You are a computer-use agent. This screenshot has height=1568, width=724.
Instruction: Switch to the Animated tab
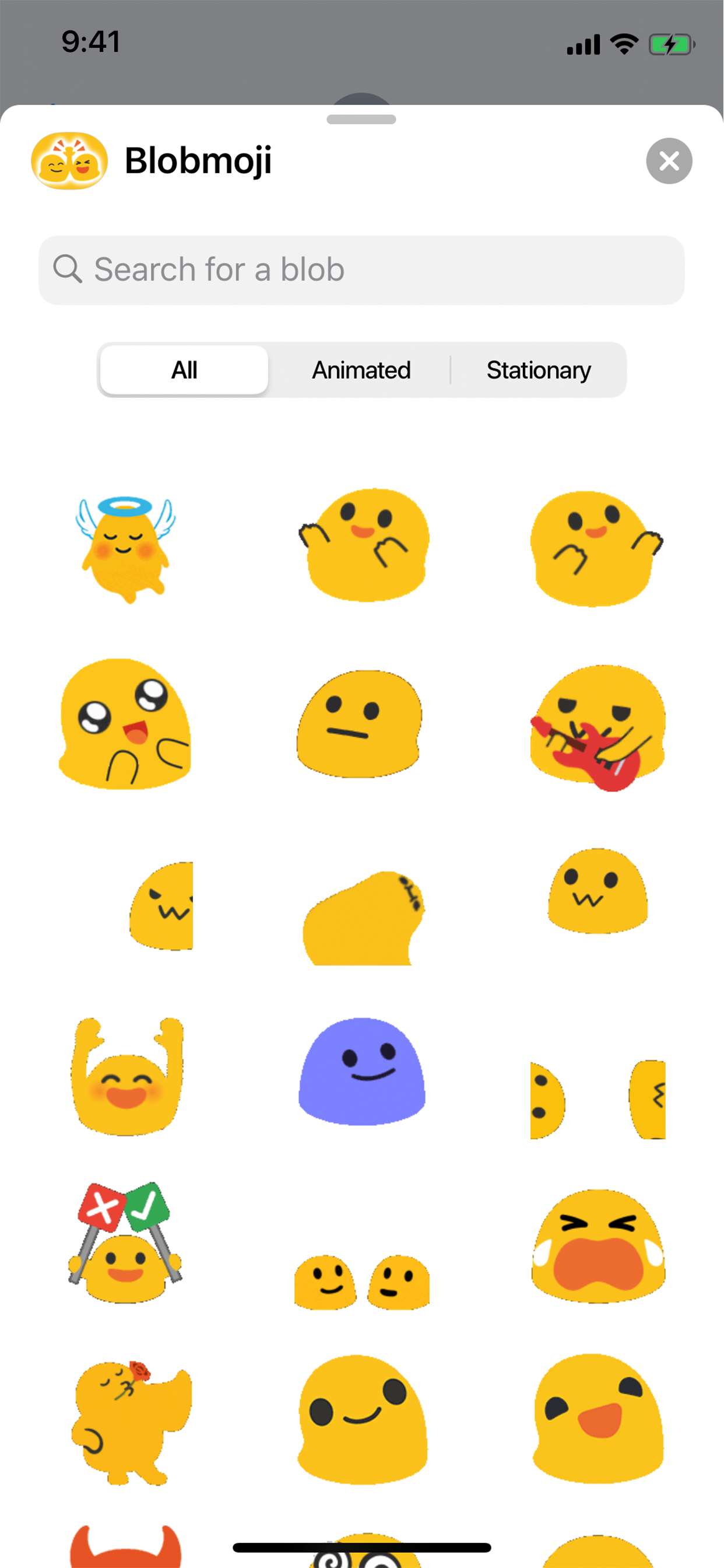(361, 369)
